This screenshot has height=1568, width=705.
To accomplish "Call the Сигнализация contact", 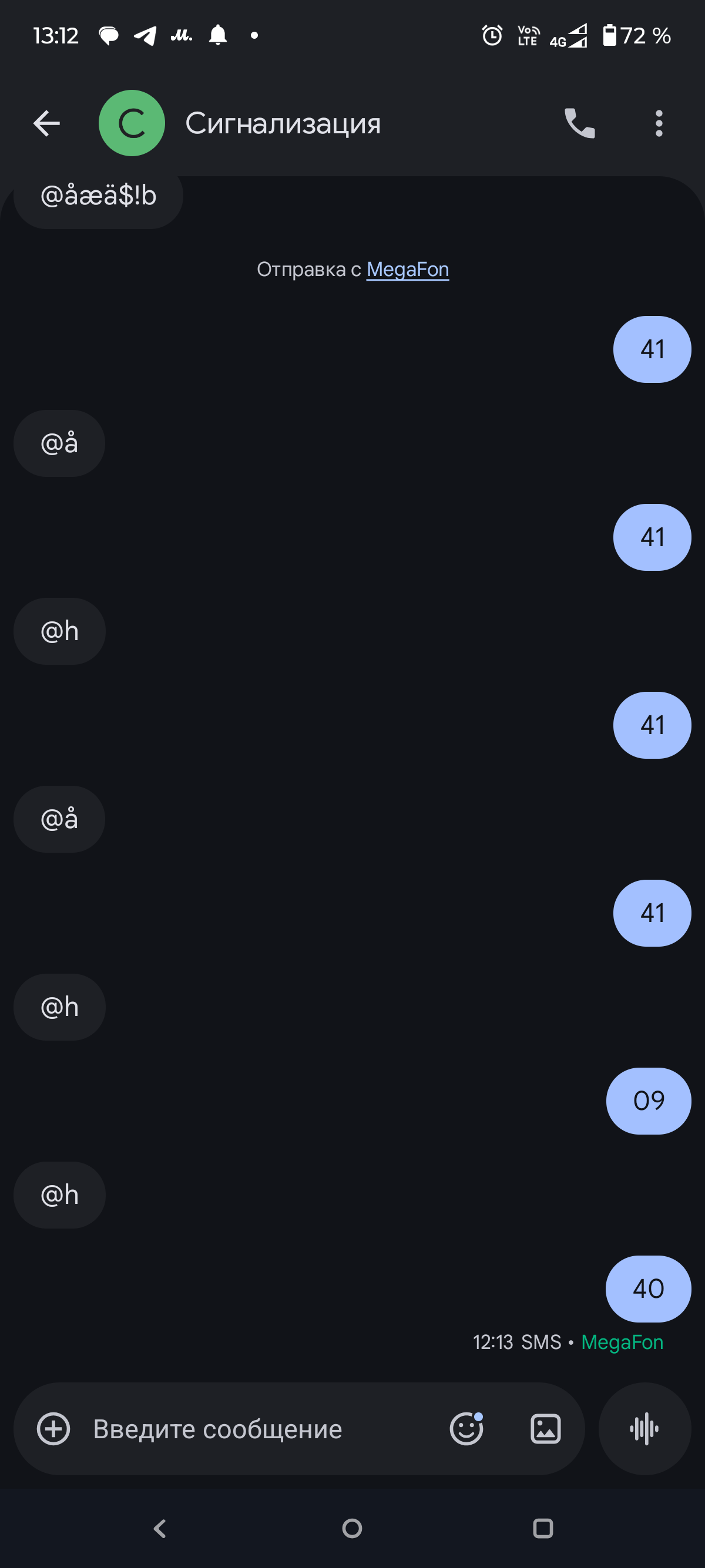I will point(579,123).
